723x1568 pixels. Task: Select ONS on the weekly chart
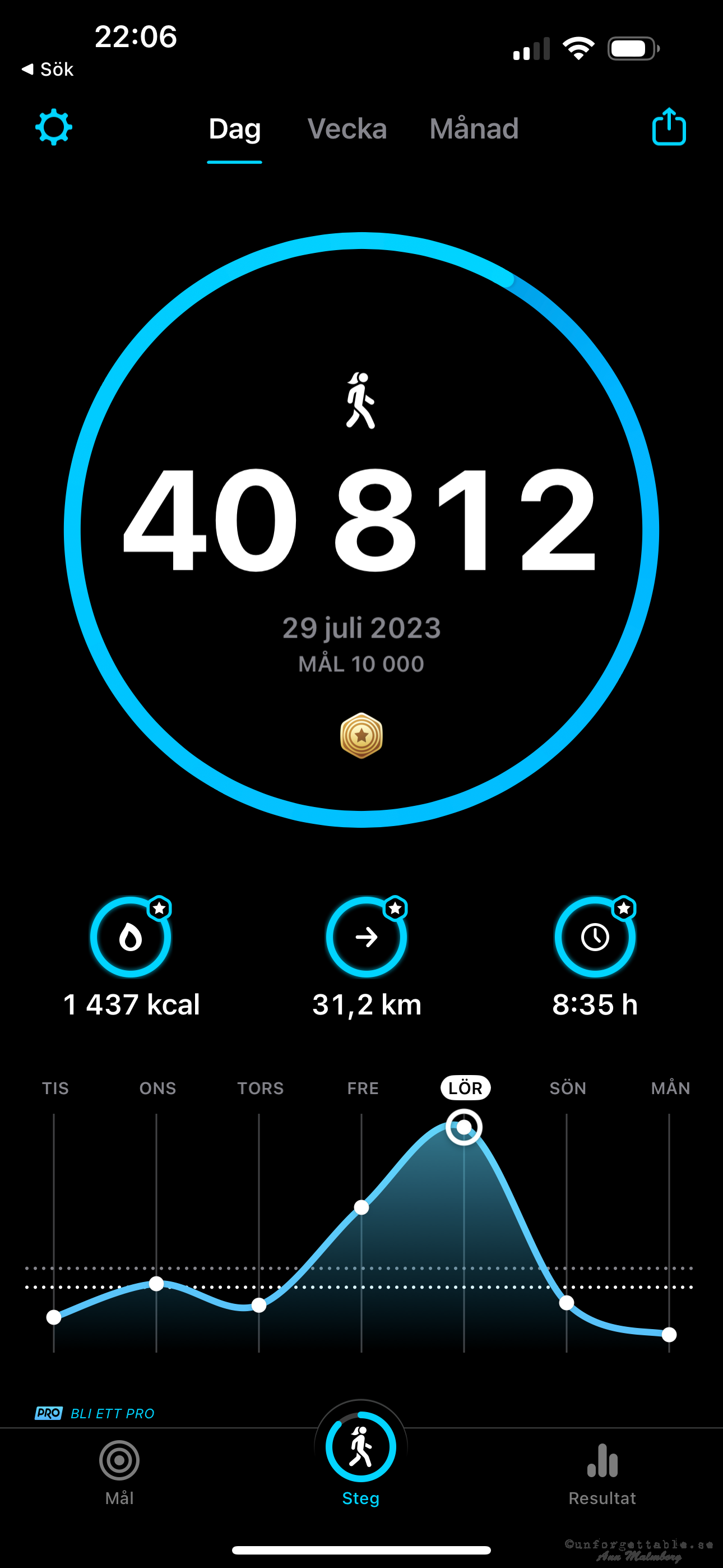pyautogui.click(x=157, y=1088)
